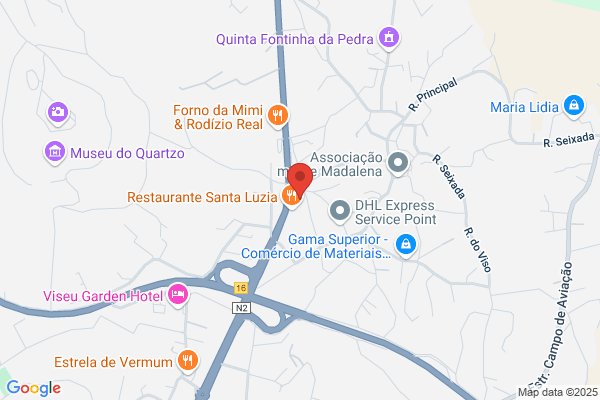Image resolution: width=600 pixels, height=400 pixels.
Task: Open the Maria Lidia shop marker
Action: (574, 106)
